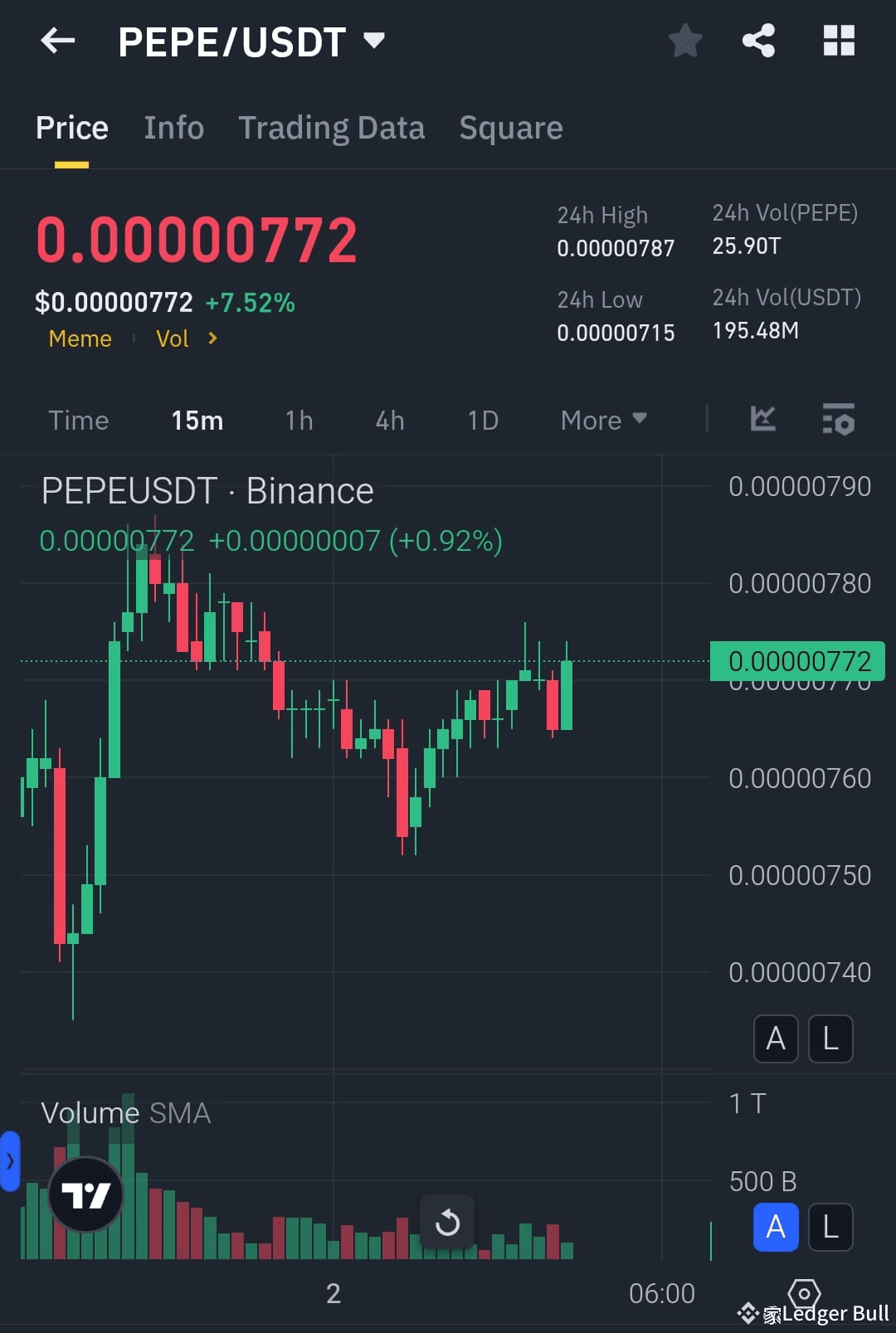The height and width of the screenshot is (1333, 896).
Task: Expand the Vol details with the chevron
Action: [212, 338]
